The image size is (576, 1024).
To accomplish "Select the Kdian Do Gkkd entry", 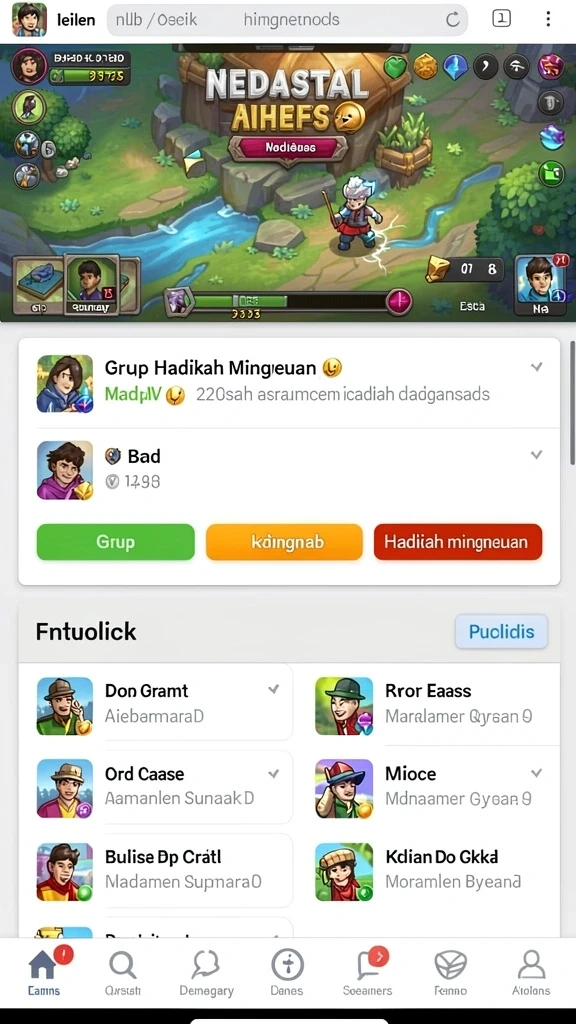I will point(434,869).
